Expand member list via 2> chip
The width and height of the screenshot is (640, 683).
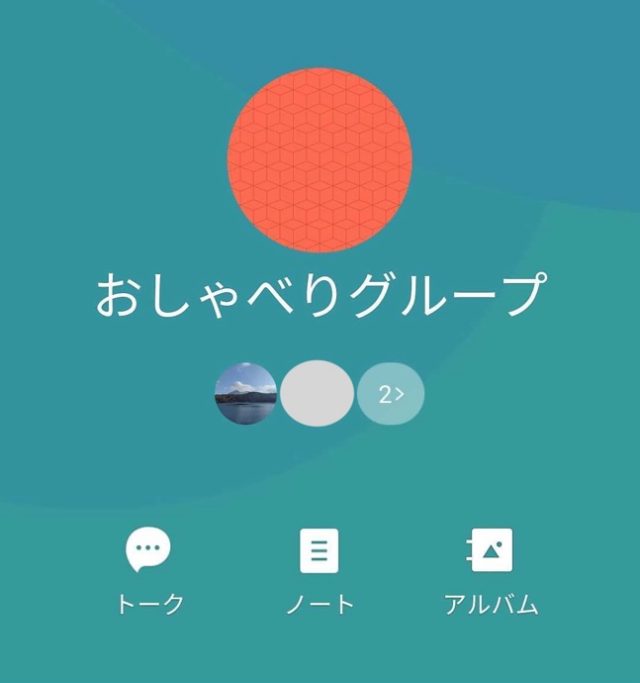coord(392,394)
